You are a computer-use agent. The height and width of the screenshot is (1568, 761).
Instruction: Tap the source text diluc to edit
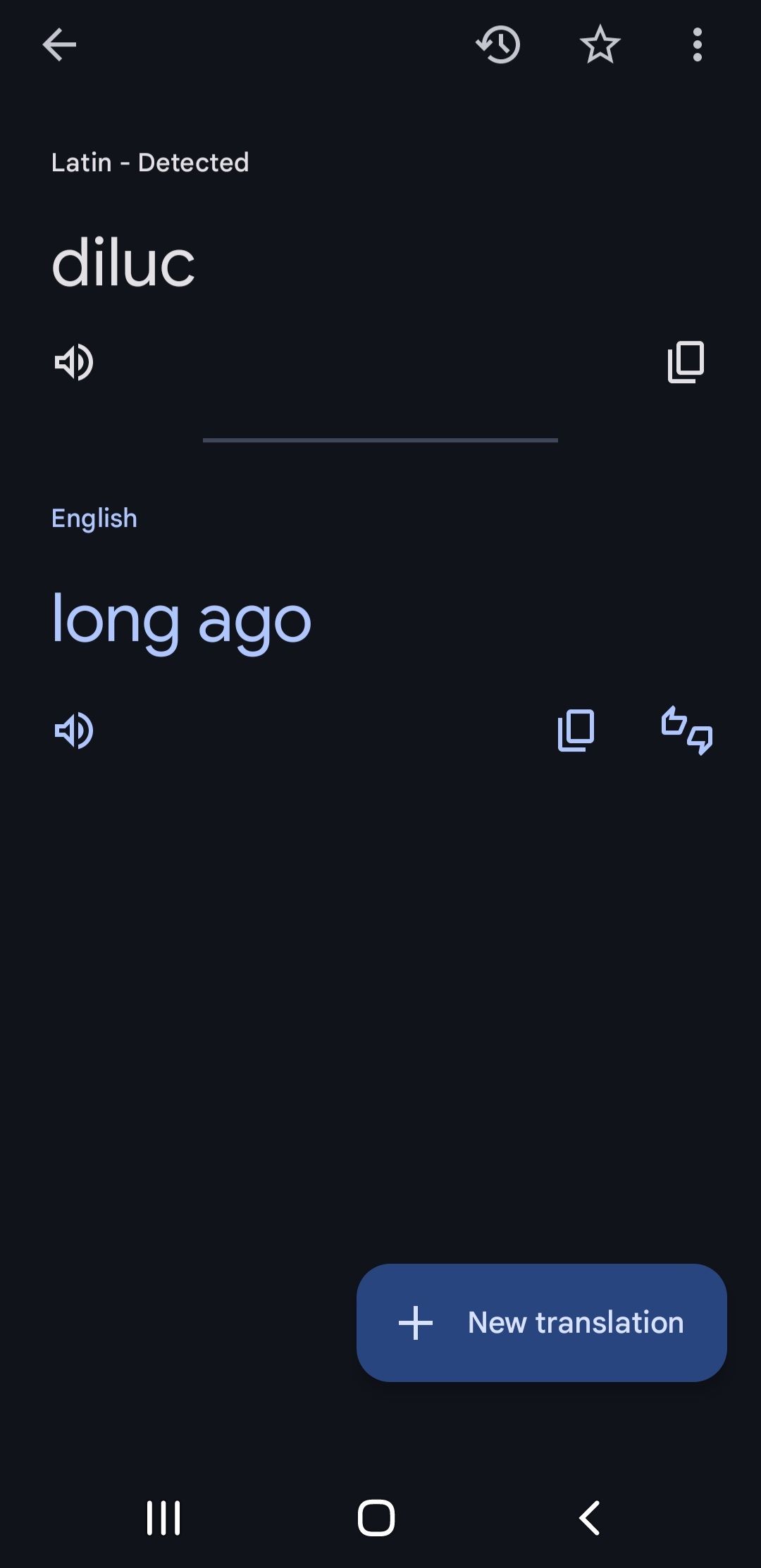click(123, 263)
